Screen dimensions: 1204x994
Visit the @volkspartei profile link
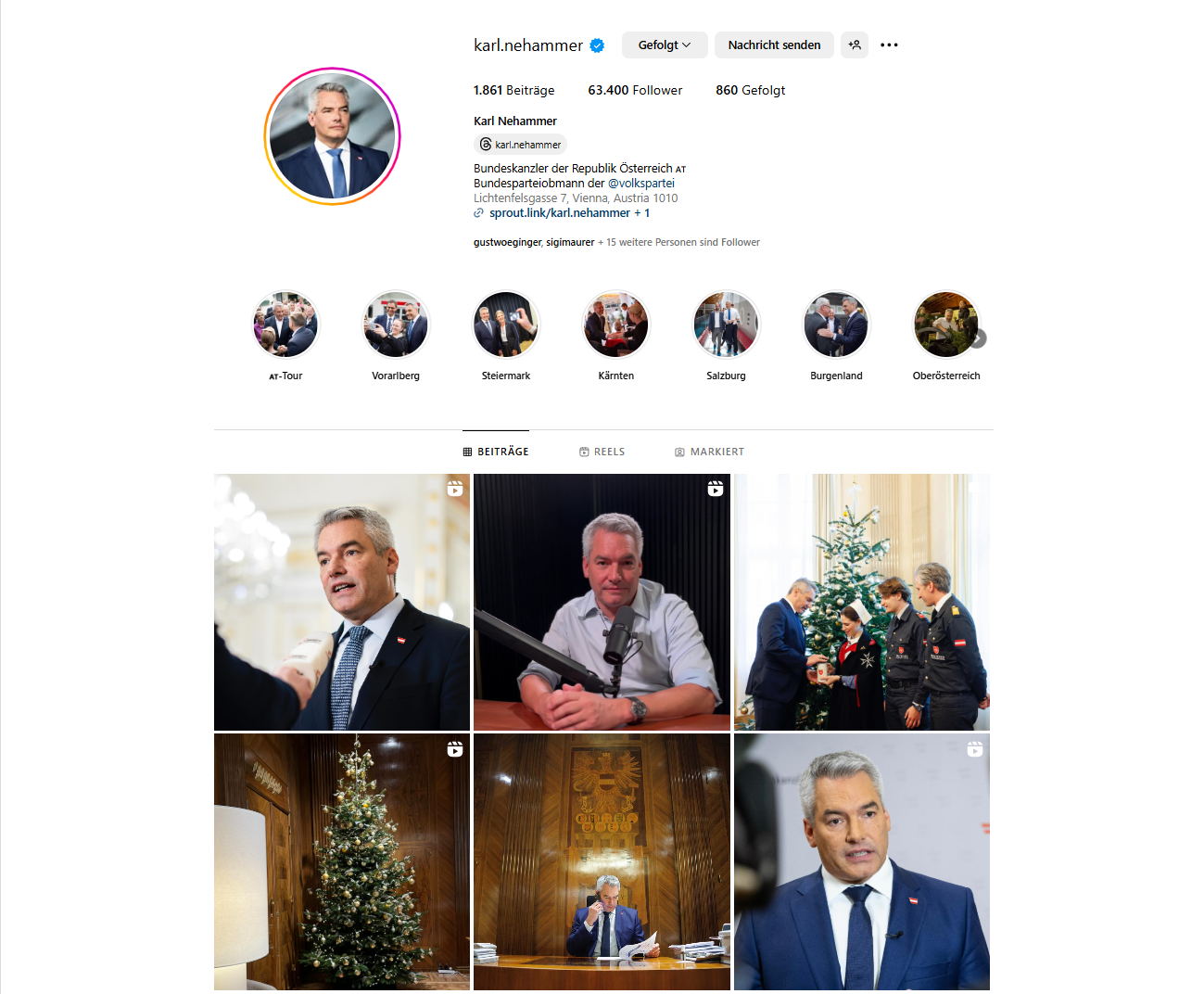click(x=641, y=184)
